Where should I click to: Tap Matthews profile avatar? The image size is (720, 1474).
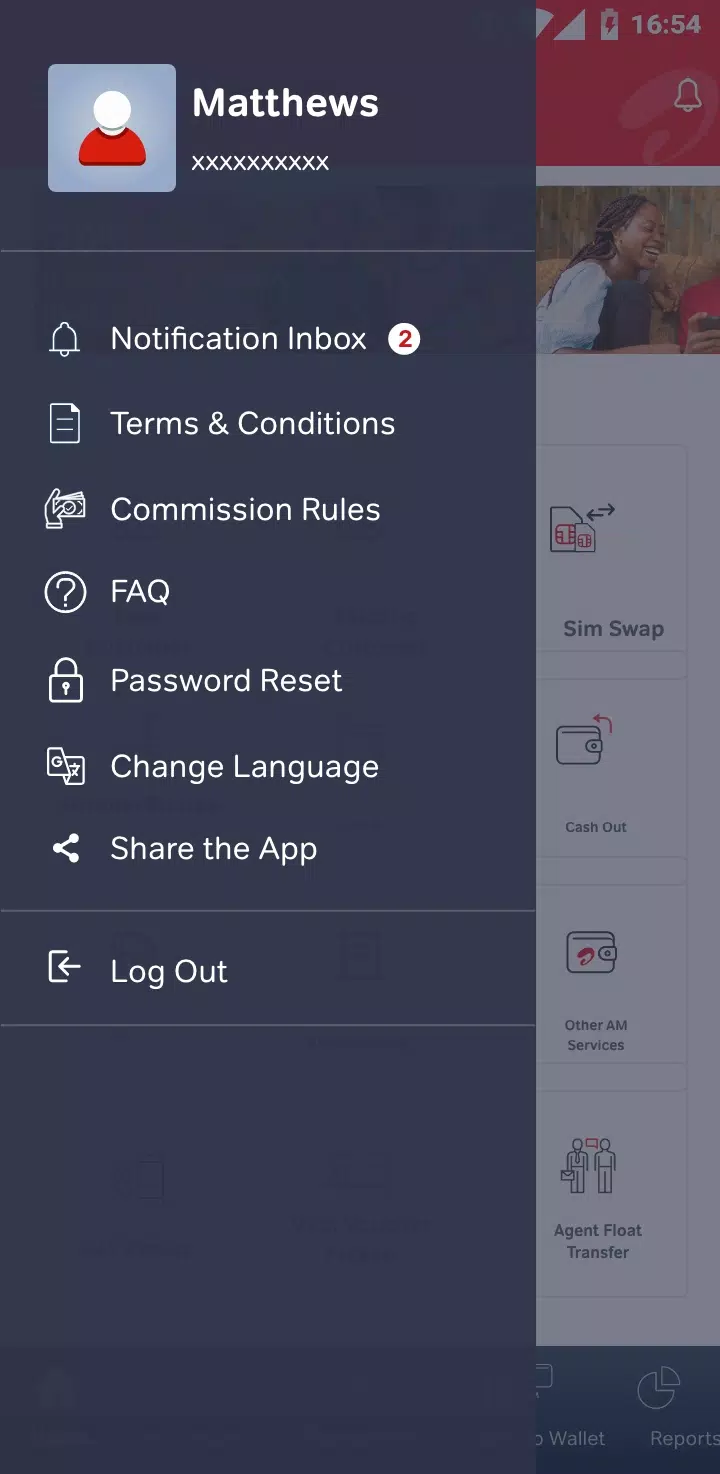point(112,128)
